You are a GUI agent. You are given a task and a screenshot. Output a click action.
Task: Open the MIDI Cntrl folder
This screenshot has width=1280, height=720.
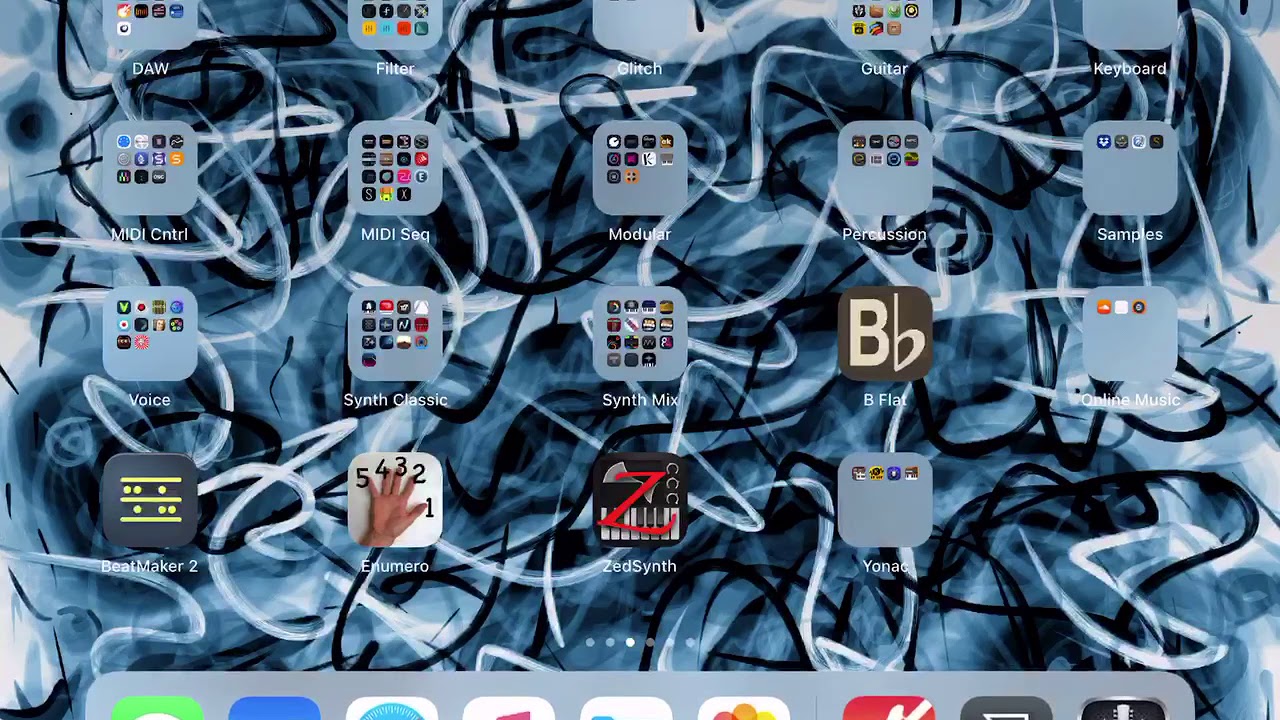tap(150, 168)
